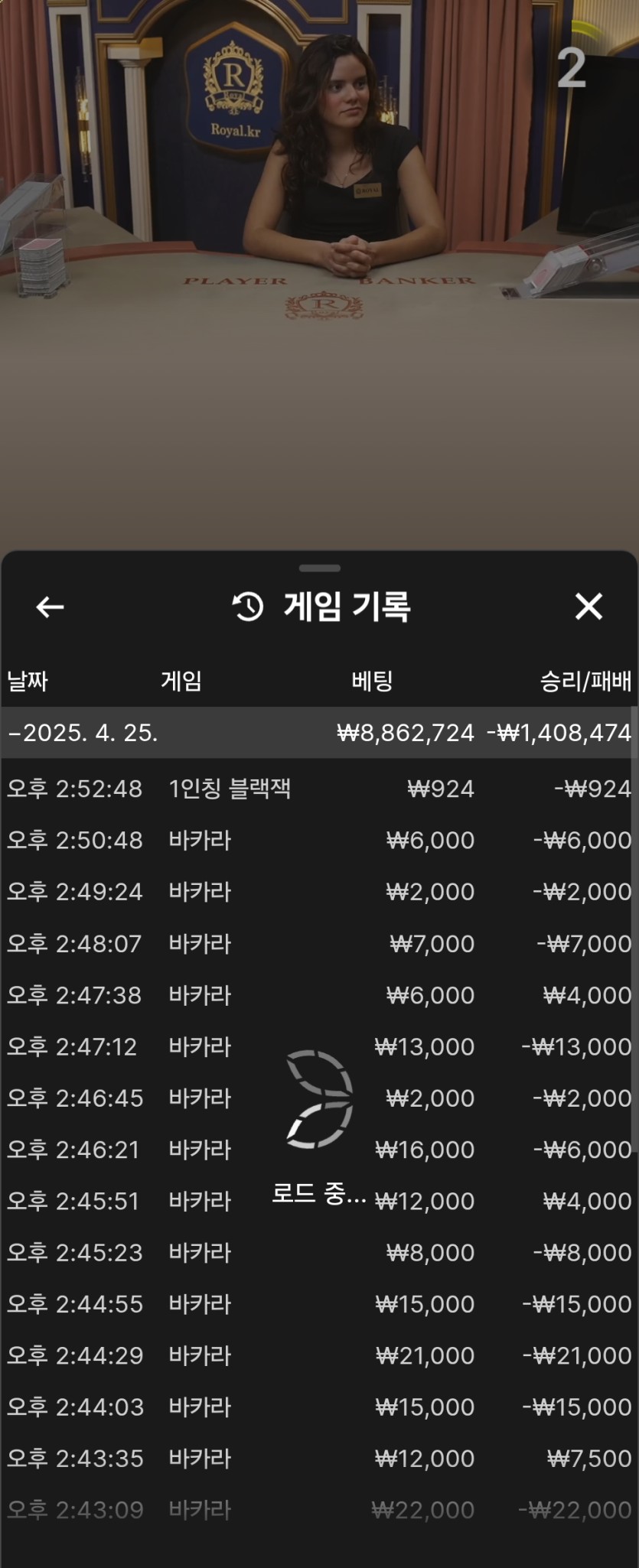Image resolution: width=639 pixels, height=1568 pixels.
Task: View the 2:44:29 바카라 ₩21,000 bet
Action: point(319,1355)
